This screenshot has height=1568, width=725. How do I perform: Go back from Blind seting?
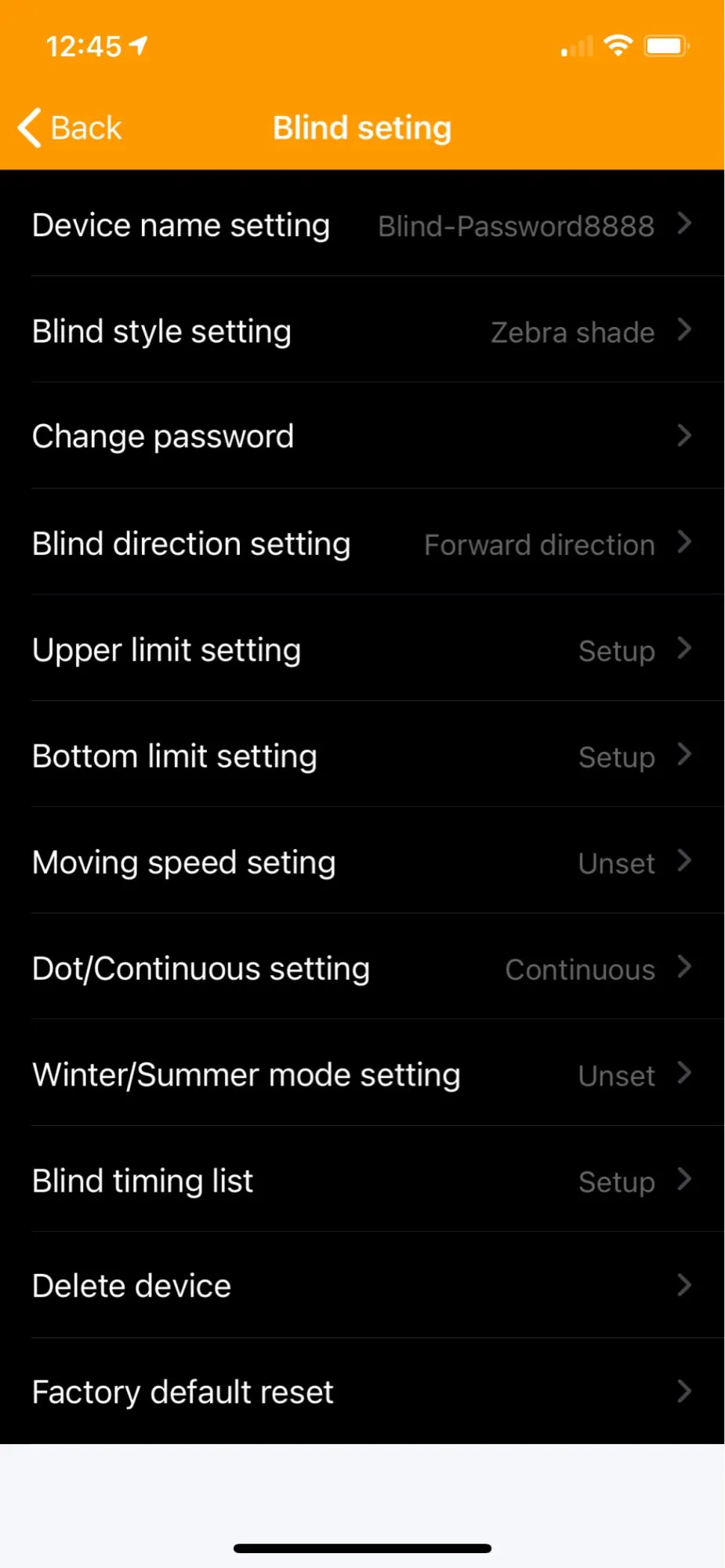coord(71,128)
